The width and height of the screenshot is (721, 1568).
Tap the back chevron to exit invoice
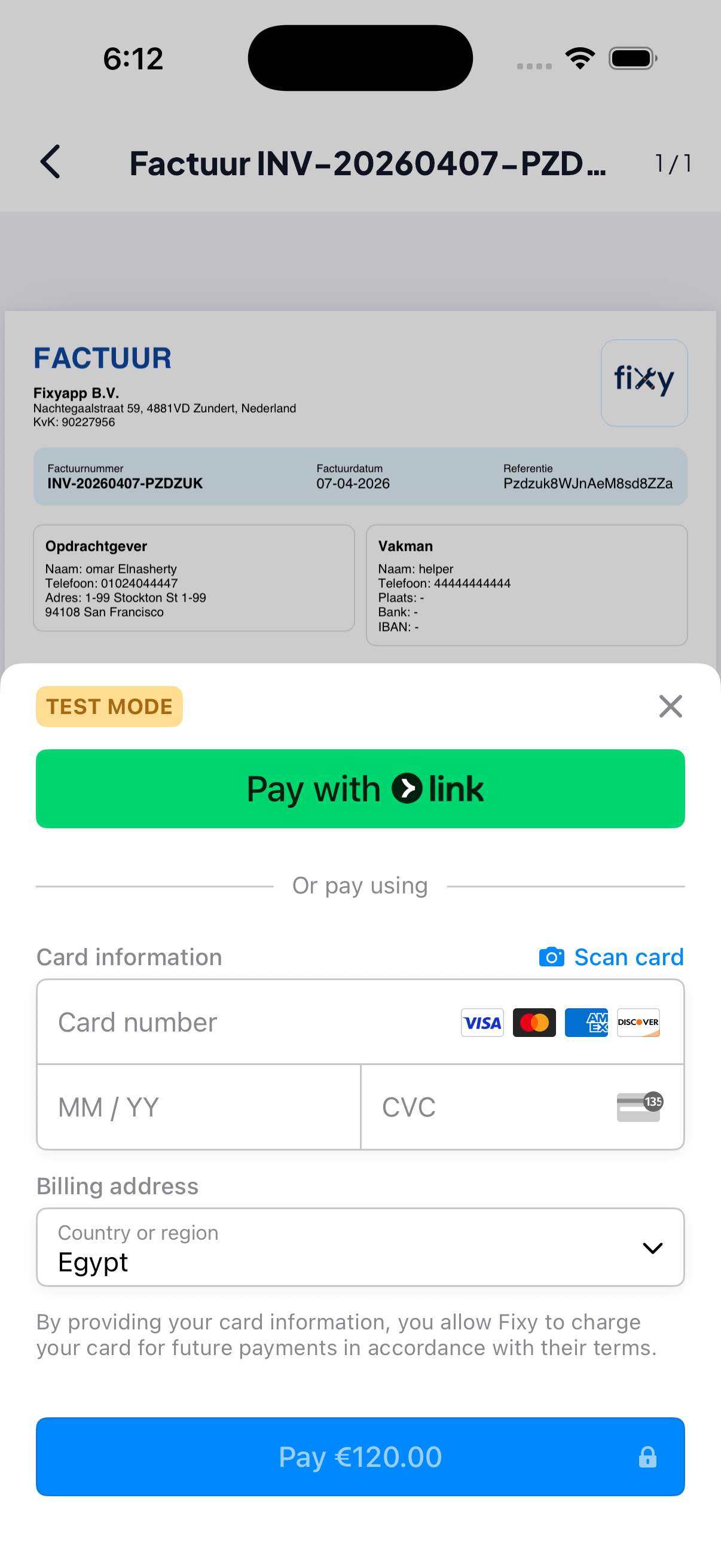(50, 163)
